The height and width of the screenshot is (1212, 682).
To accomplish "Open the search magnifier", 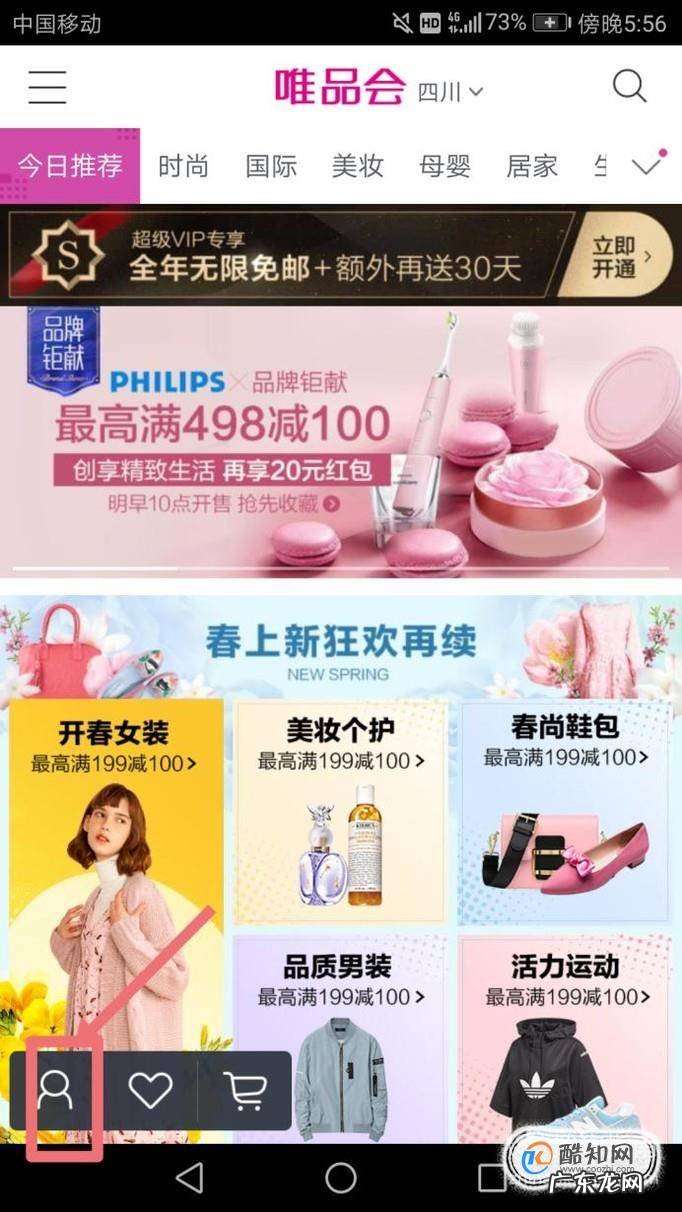I will (629, 87).
